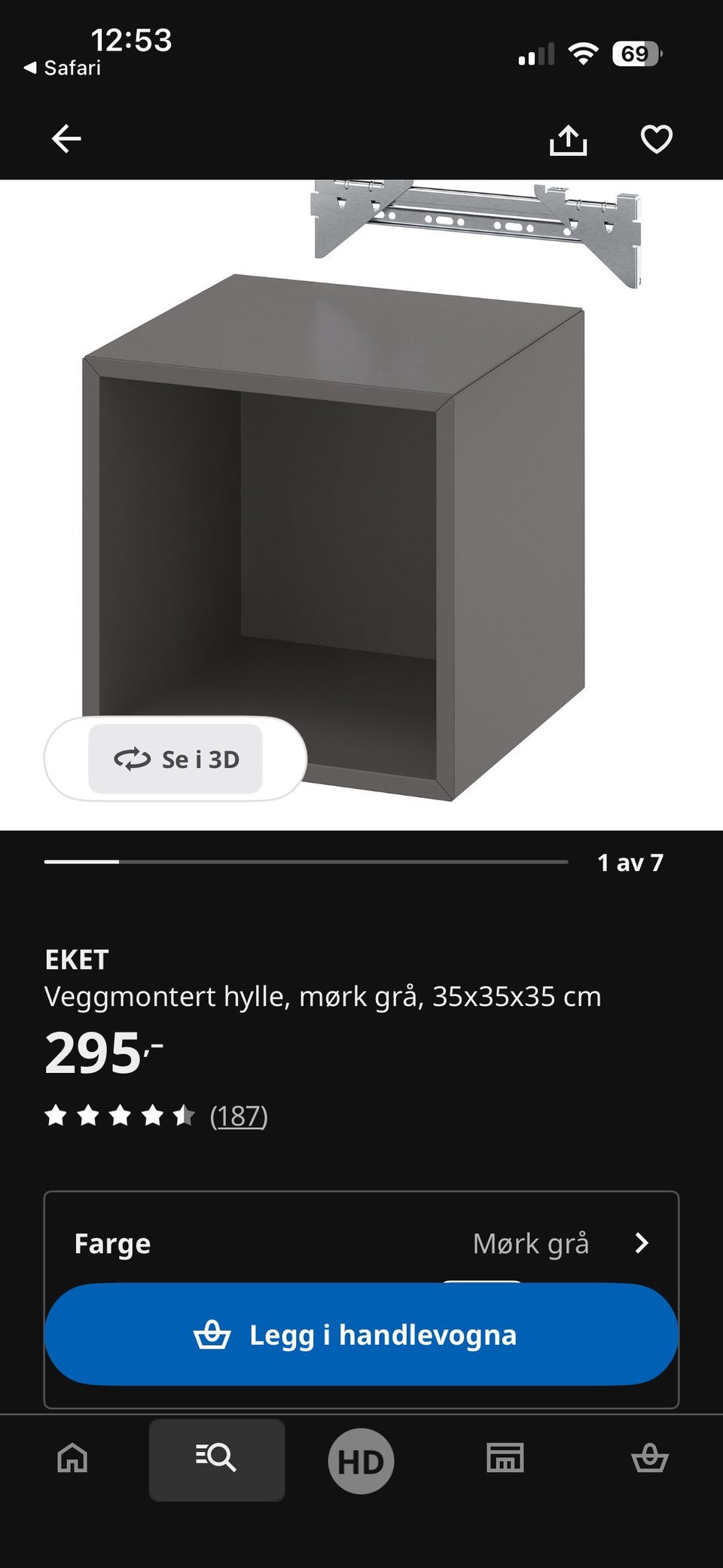This screenshot has height=1568, width=723.
Task: View the shelf in 3D
Action: click(175, 759)
